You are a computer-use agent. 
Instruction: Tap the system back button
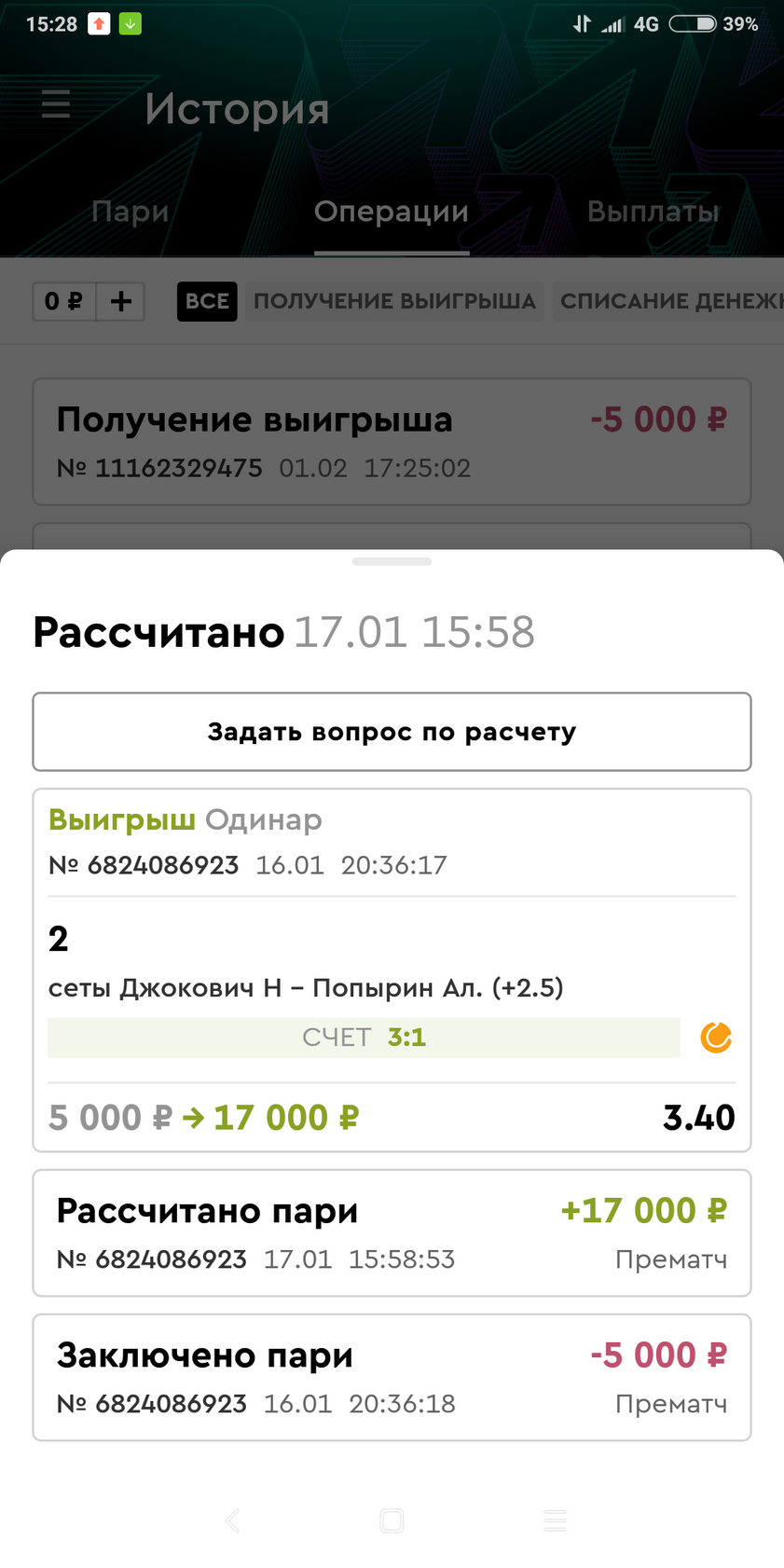click(x=233, y=1521)
